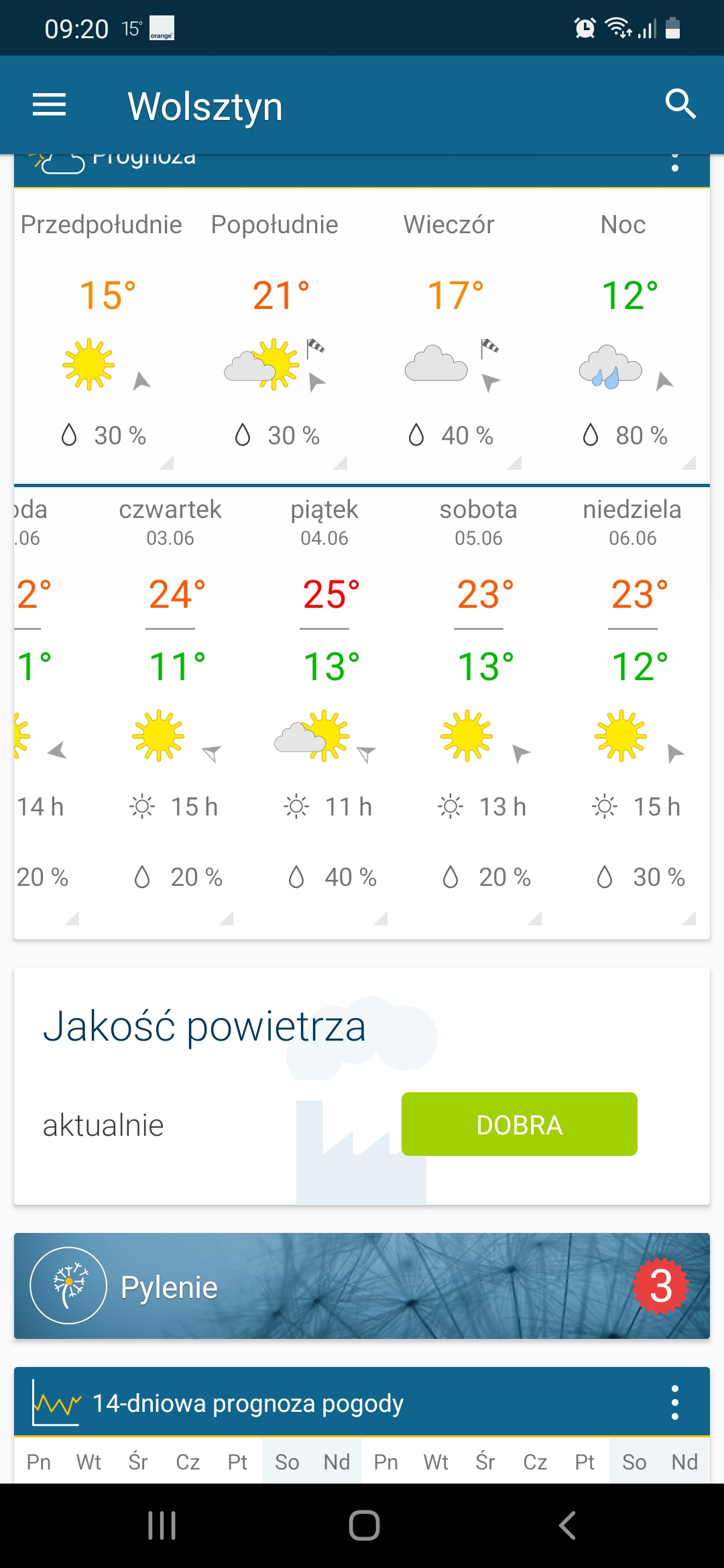Go back using system navigation

tap(567, 1526)
